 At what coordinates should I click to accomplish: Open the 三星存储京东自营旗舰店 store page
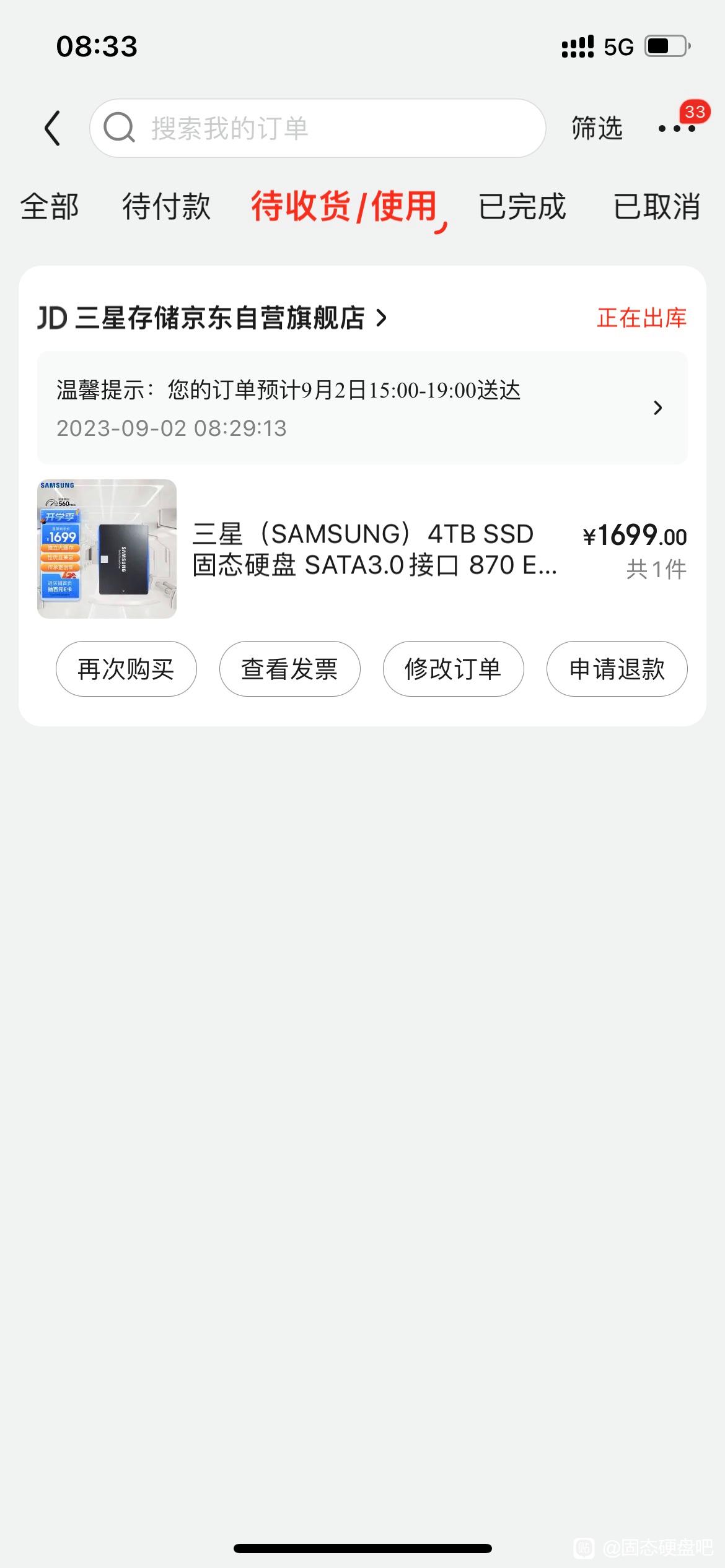tap(212, 318)
